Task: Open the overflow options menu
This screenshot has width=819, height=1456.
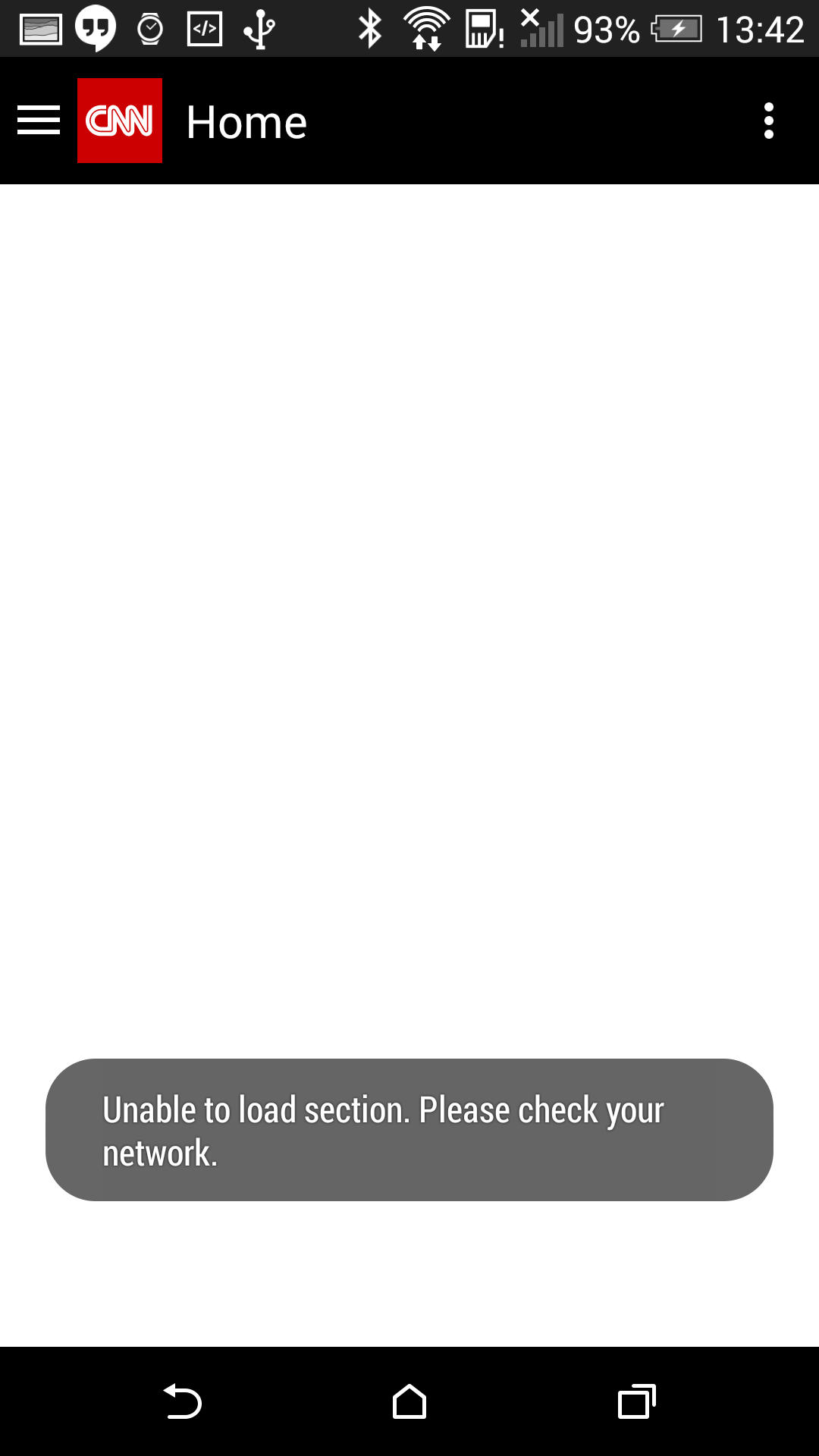Action: [768, 121]
